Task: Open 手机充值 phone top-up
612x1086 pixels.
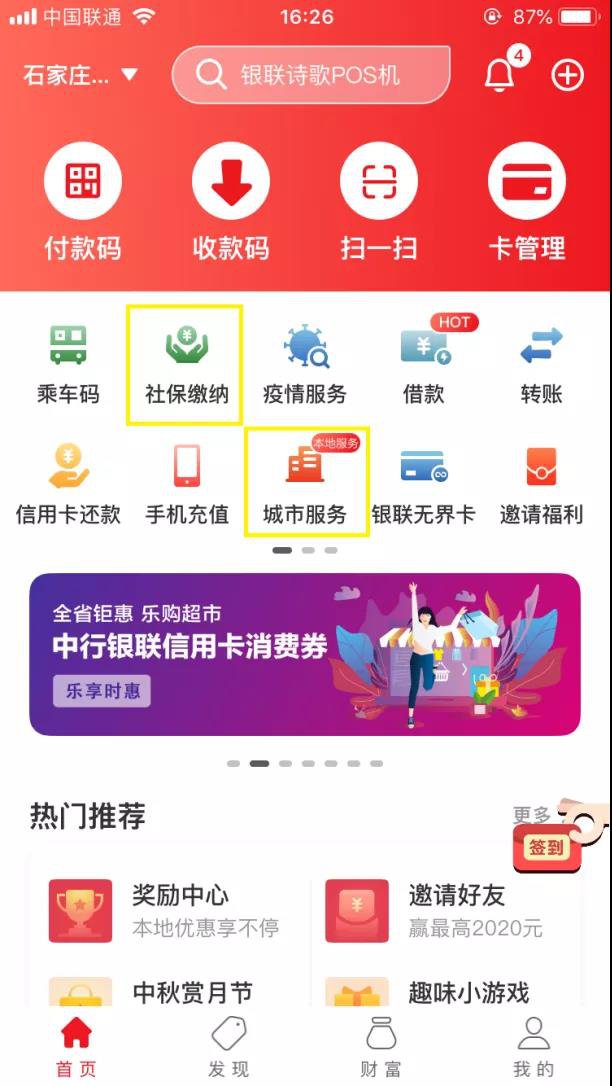Action: 186,484
